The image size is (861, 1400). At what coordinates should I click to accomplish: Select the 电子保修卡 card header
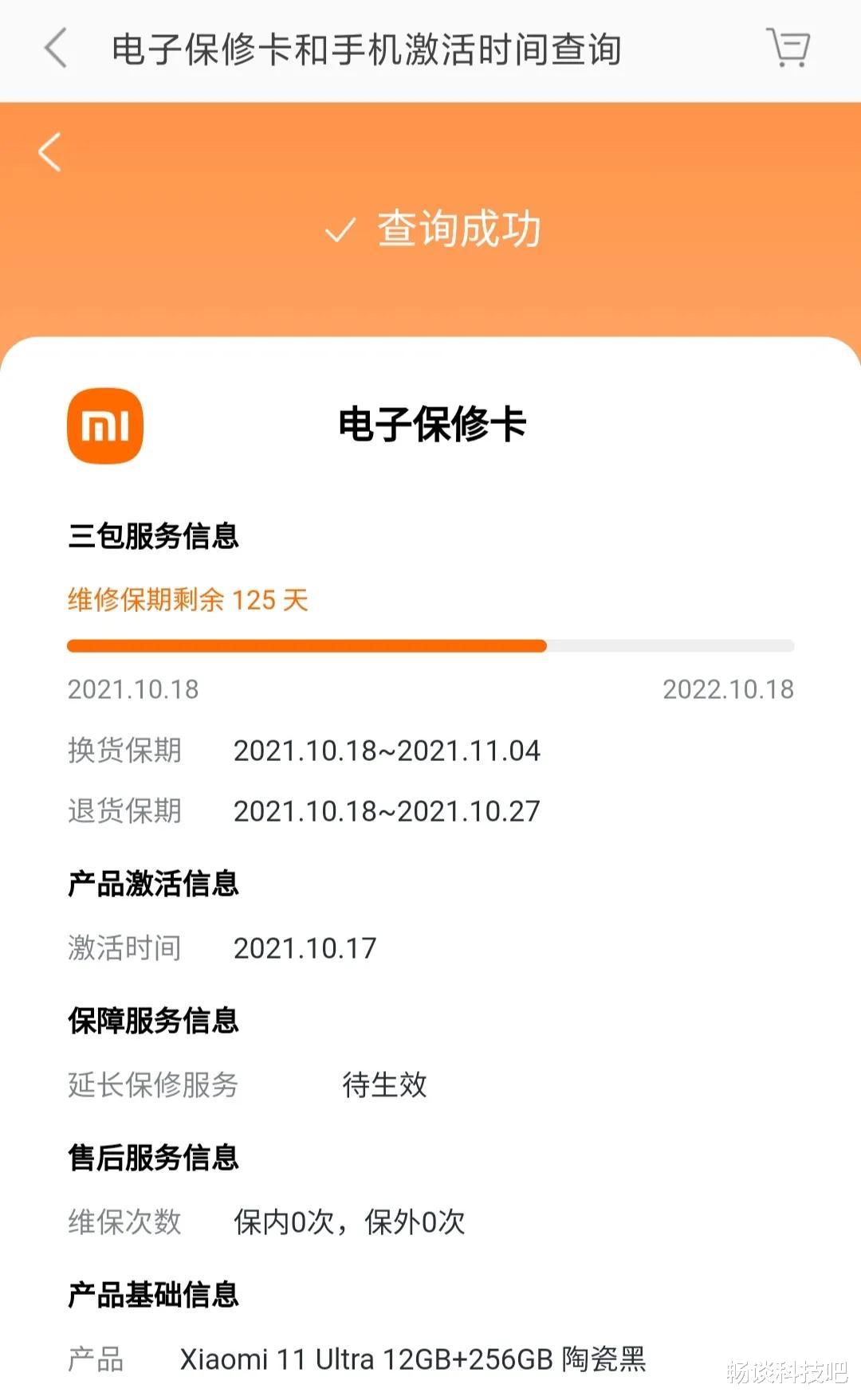pyautogui.click(x=431, y=425)
